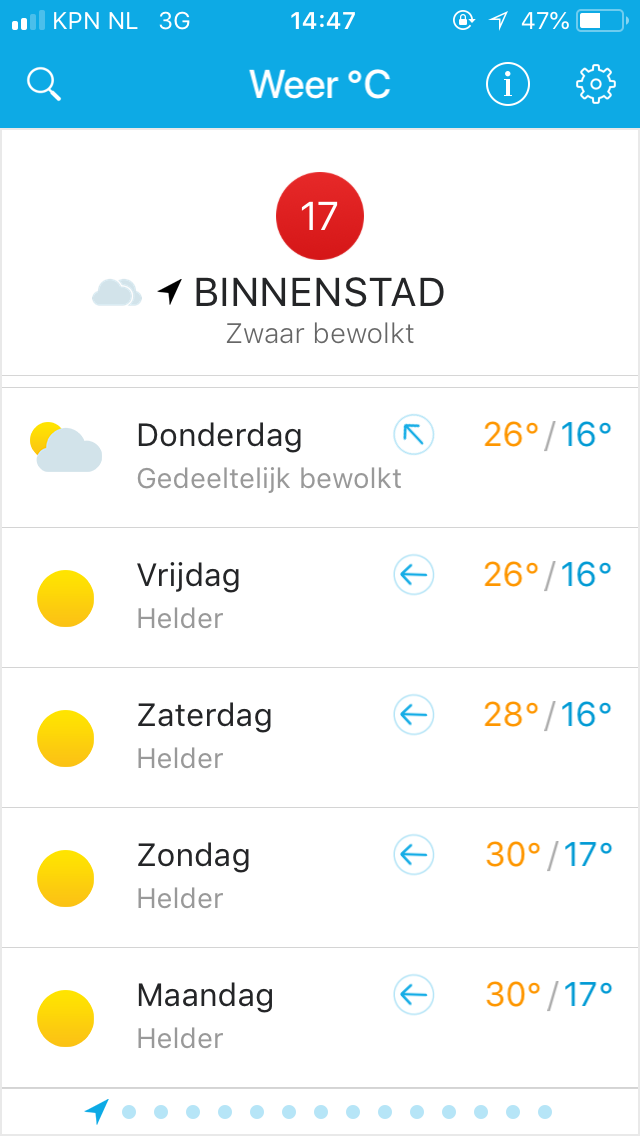Open the settings gear

click(x=596, y=84)
